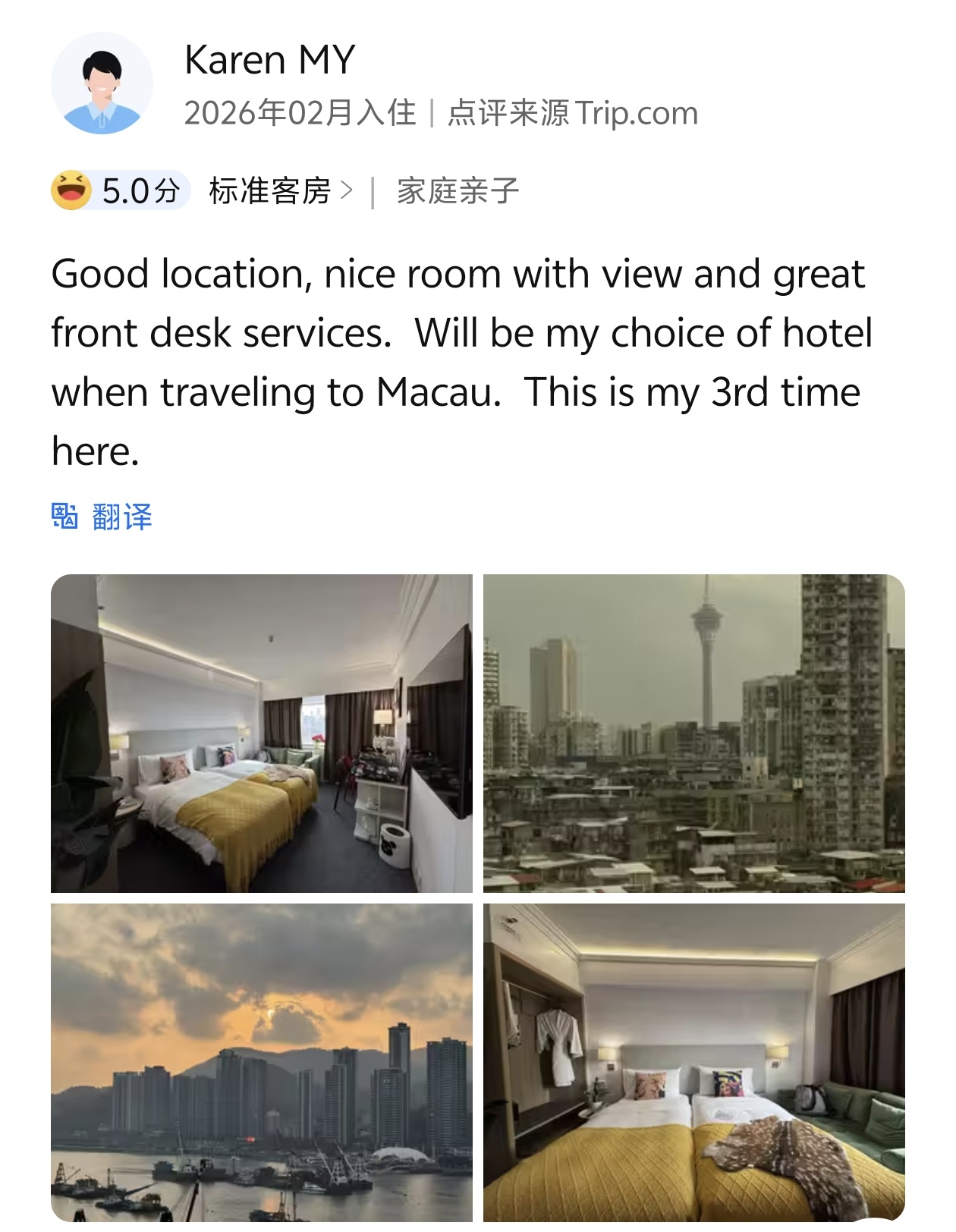Open the twin-bed room photo with dark curtains

coord(261,733)
